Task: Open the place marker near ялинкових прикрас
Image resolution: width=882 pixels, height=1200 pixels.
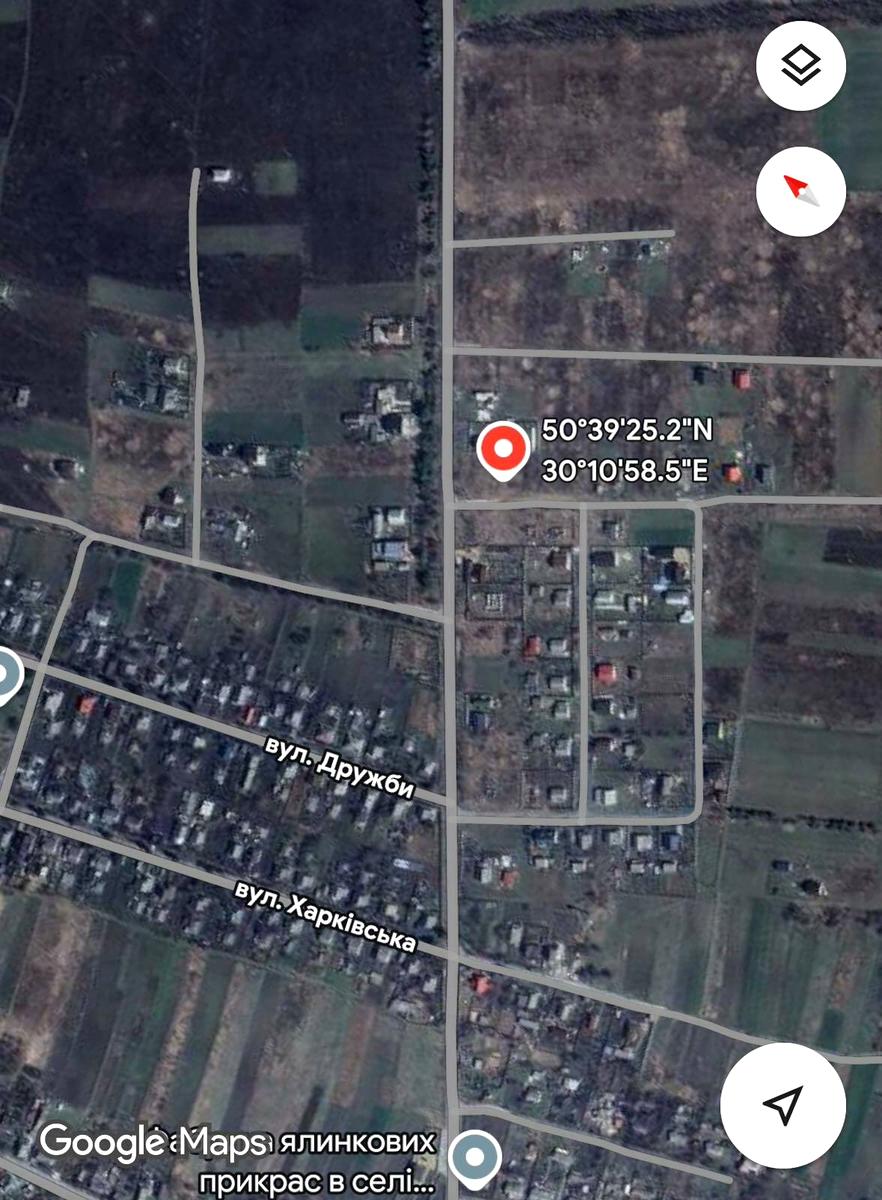Action: [x=474, y=1159]
